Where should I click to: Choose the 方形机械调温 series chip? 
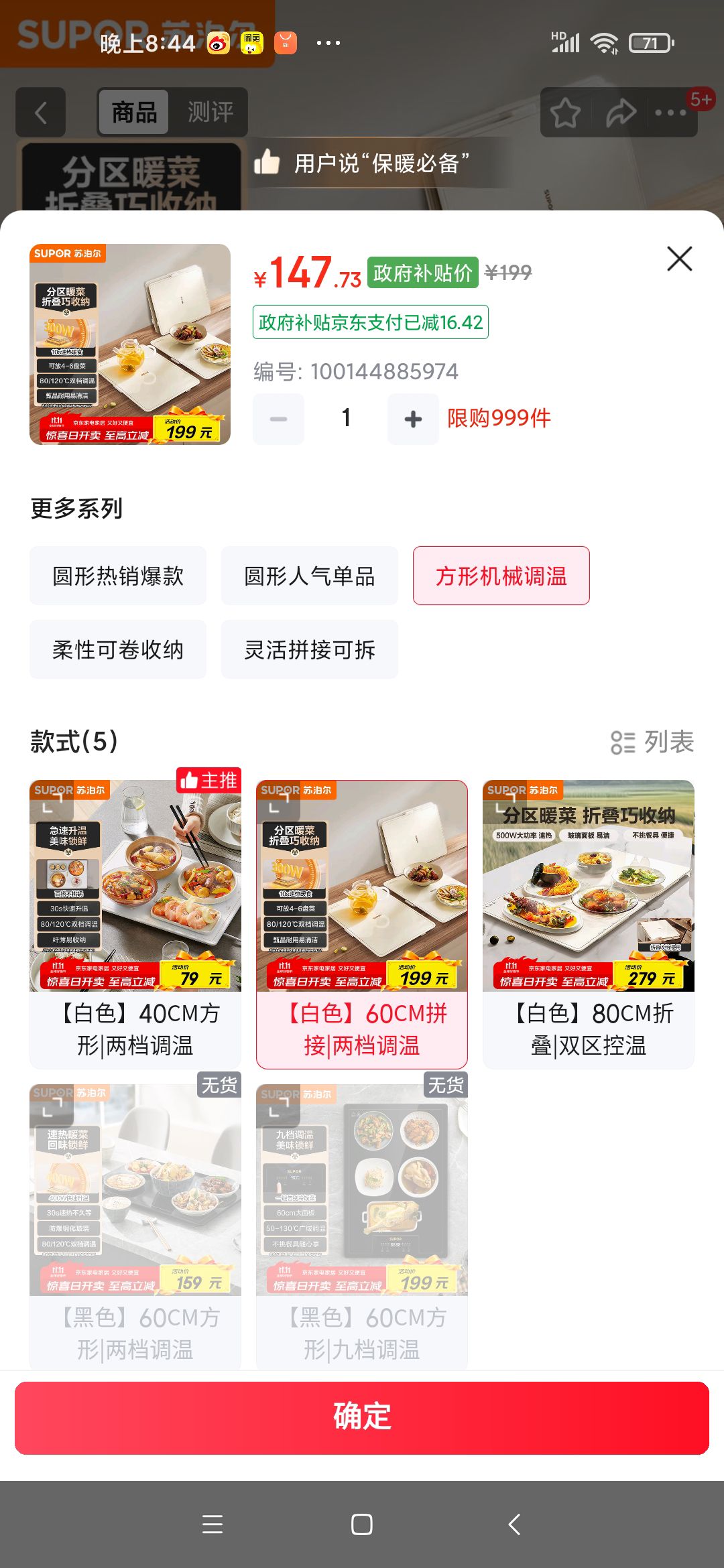coord(501,576)
